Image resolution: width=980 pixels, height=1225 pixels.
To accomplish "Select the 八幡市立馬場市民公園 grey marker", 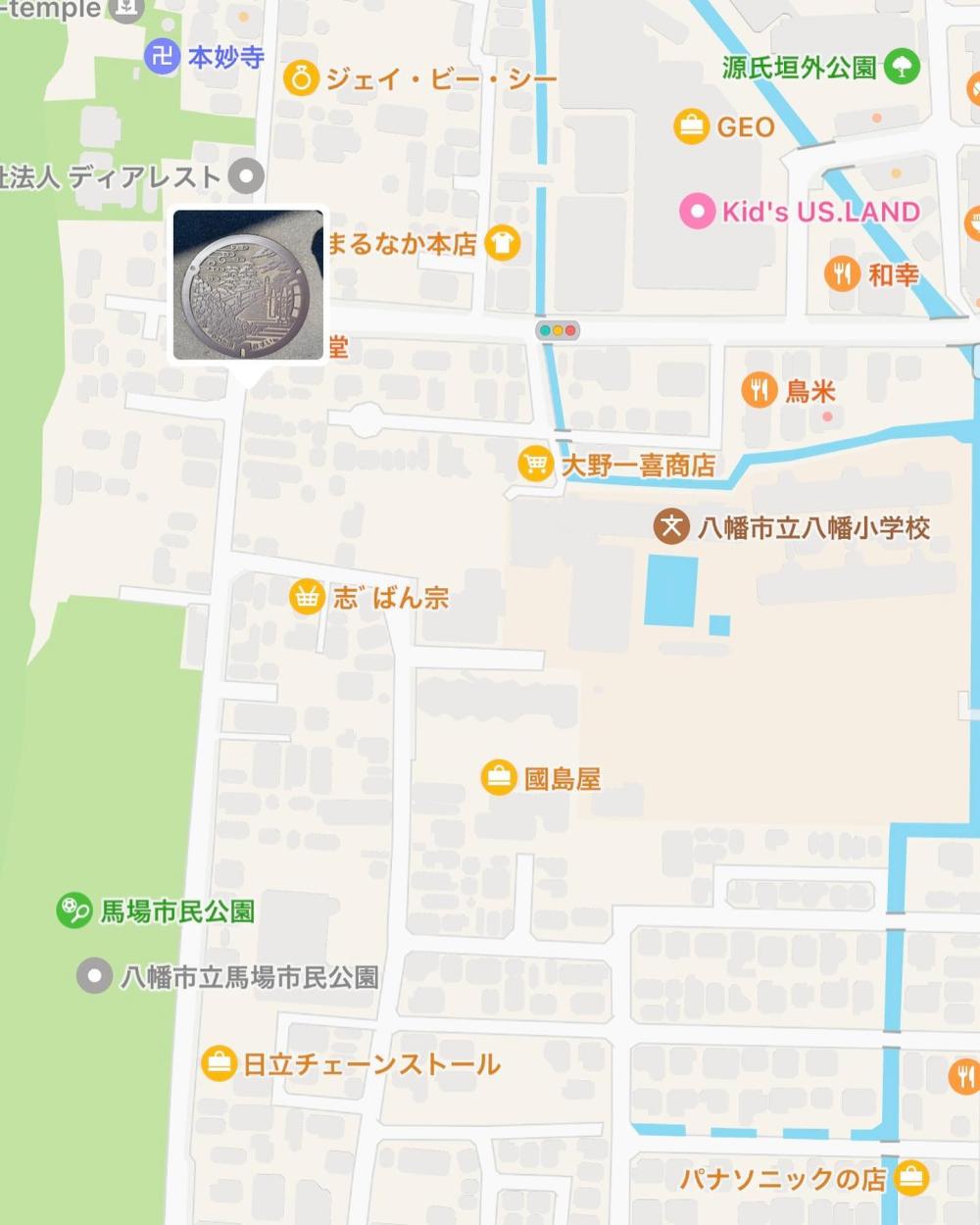I will [x=94, y=976].
